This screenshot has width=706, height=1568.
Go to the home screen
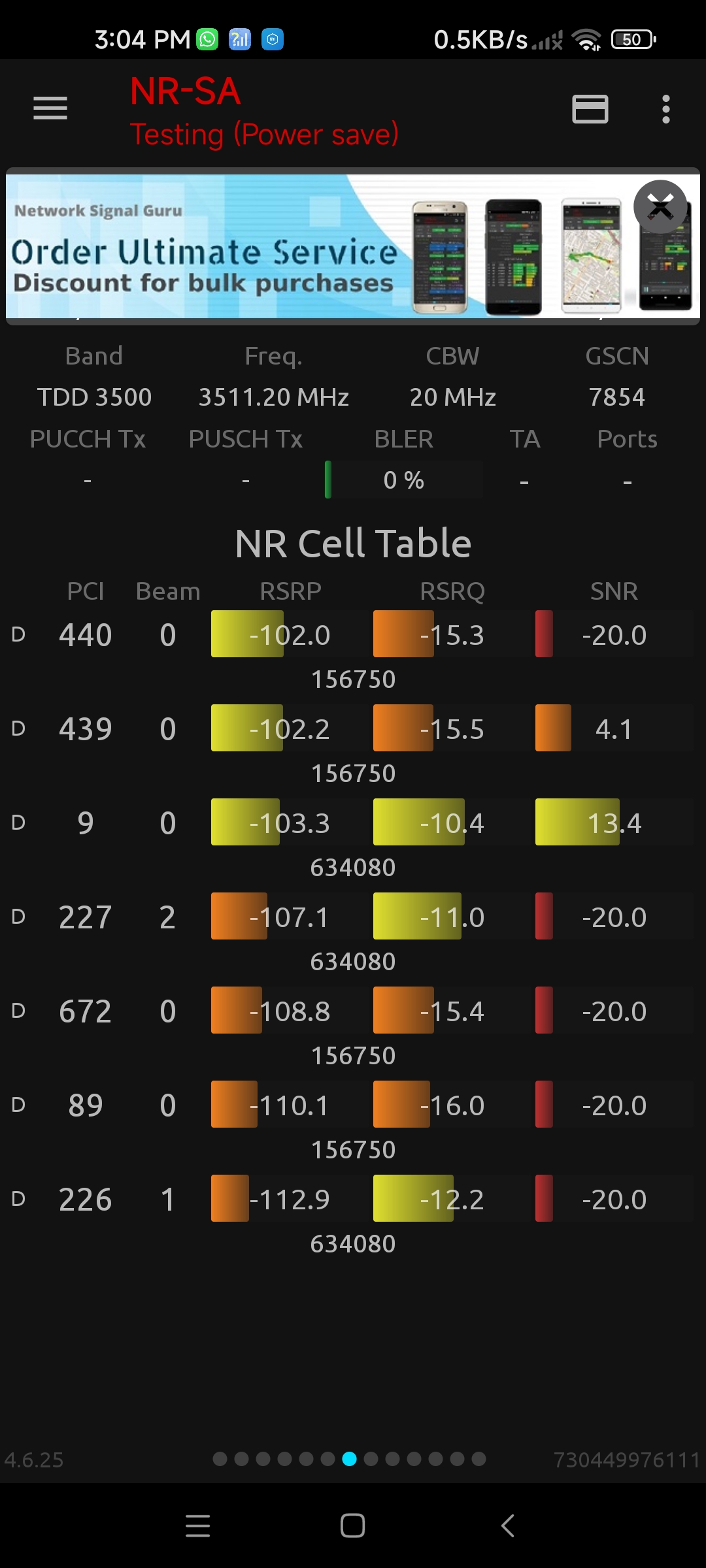(x=352, y=1526)
